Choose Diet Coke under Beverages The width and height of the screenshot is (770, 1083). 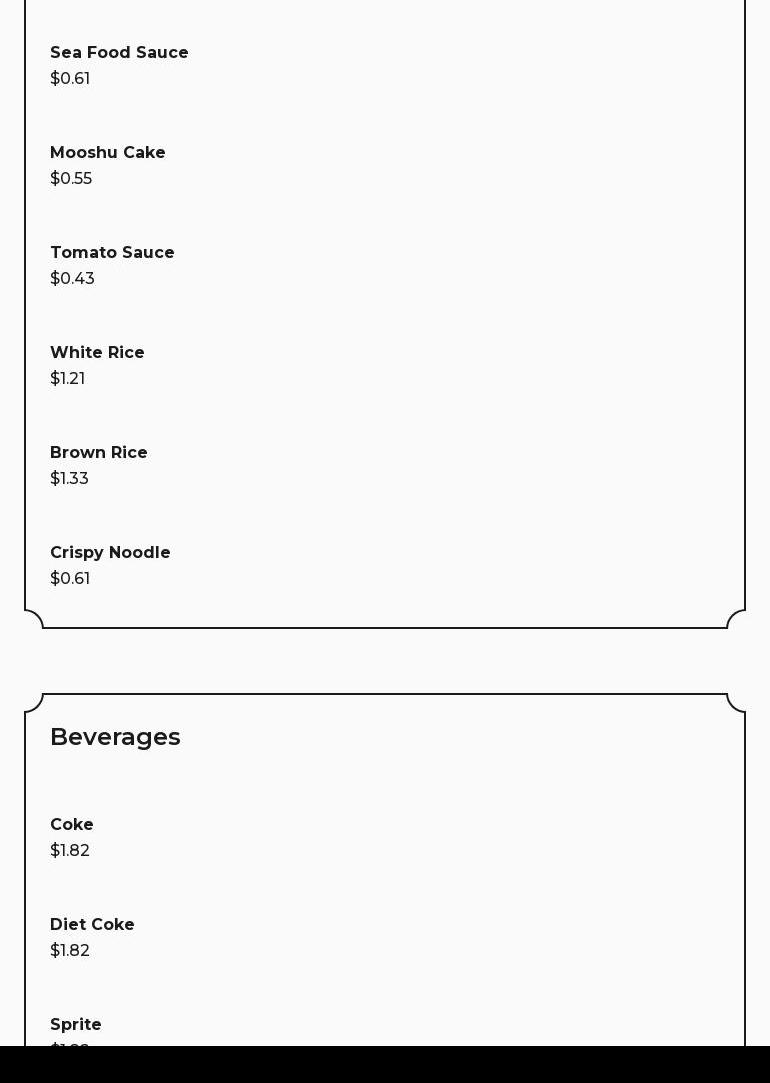pos(92,925)
